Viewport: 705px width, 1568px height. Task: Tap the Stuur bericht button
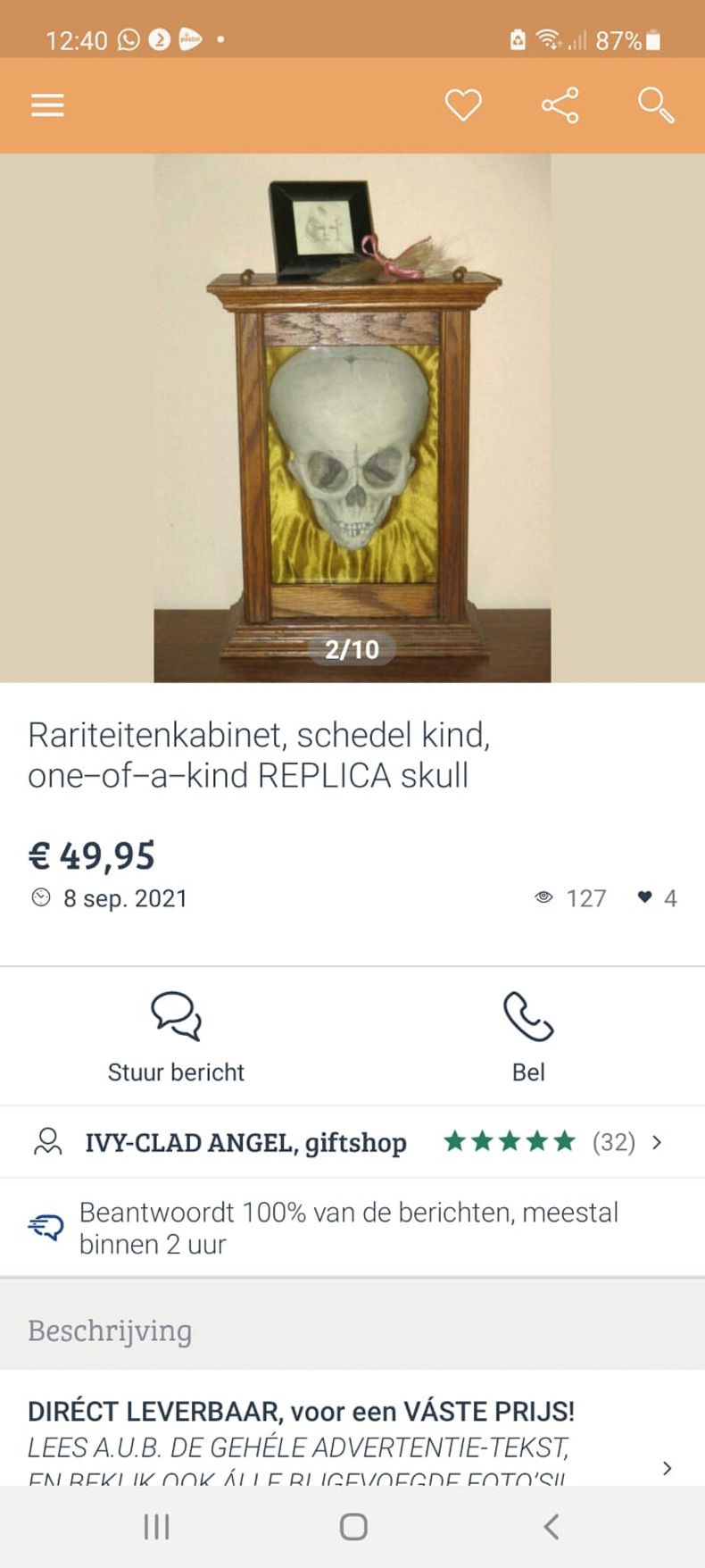[176, 1072]
